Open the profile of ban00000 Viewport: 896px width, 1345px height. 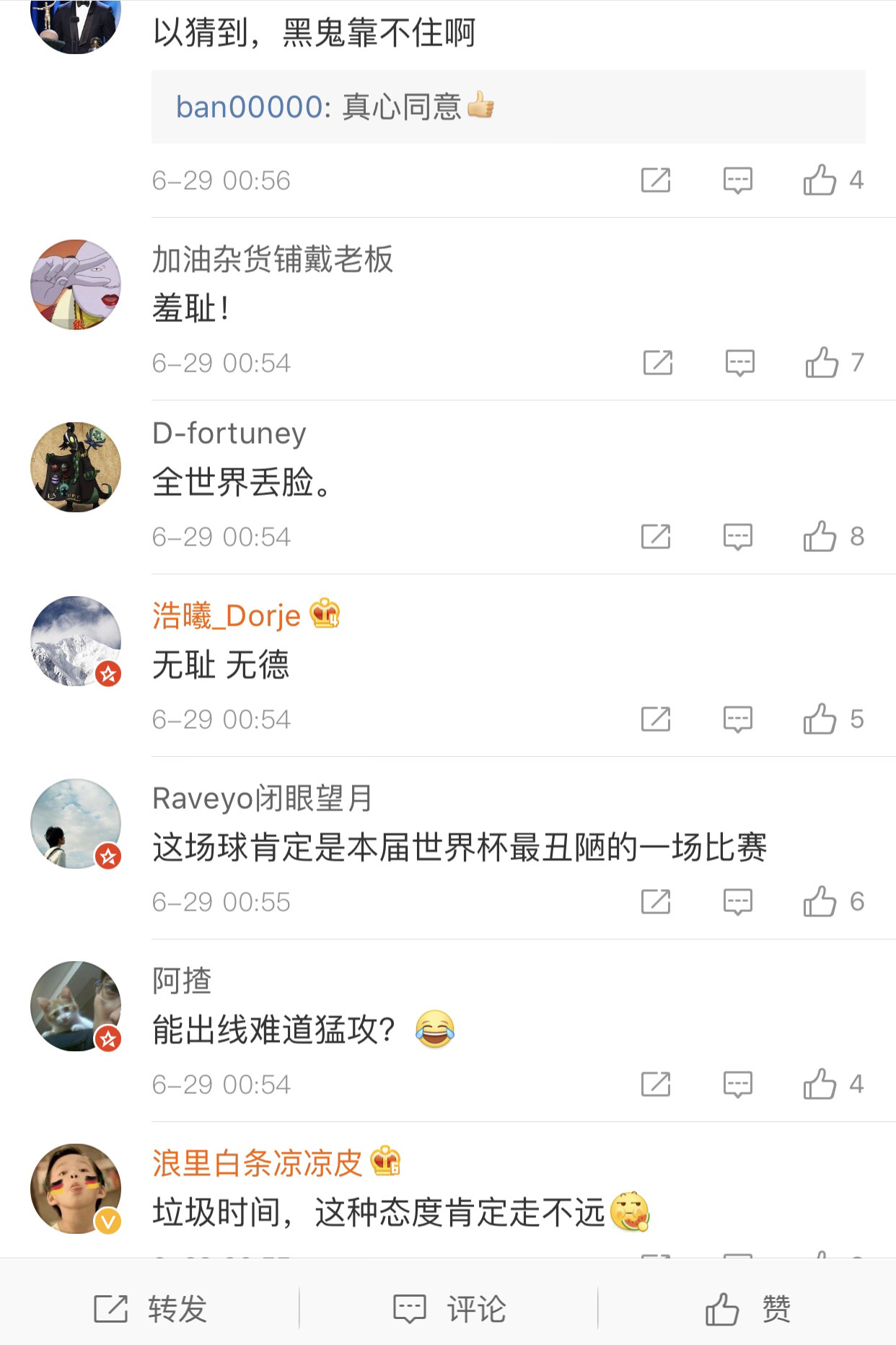(x=249, y=107)
